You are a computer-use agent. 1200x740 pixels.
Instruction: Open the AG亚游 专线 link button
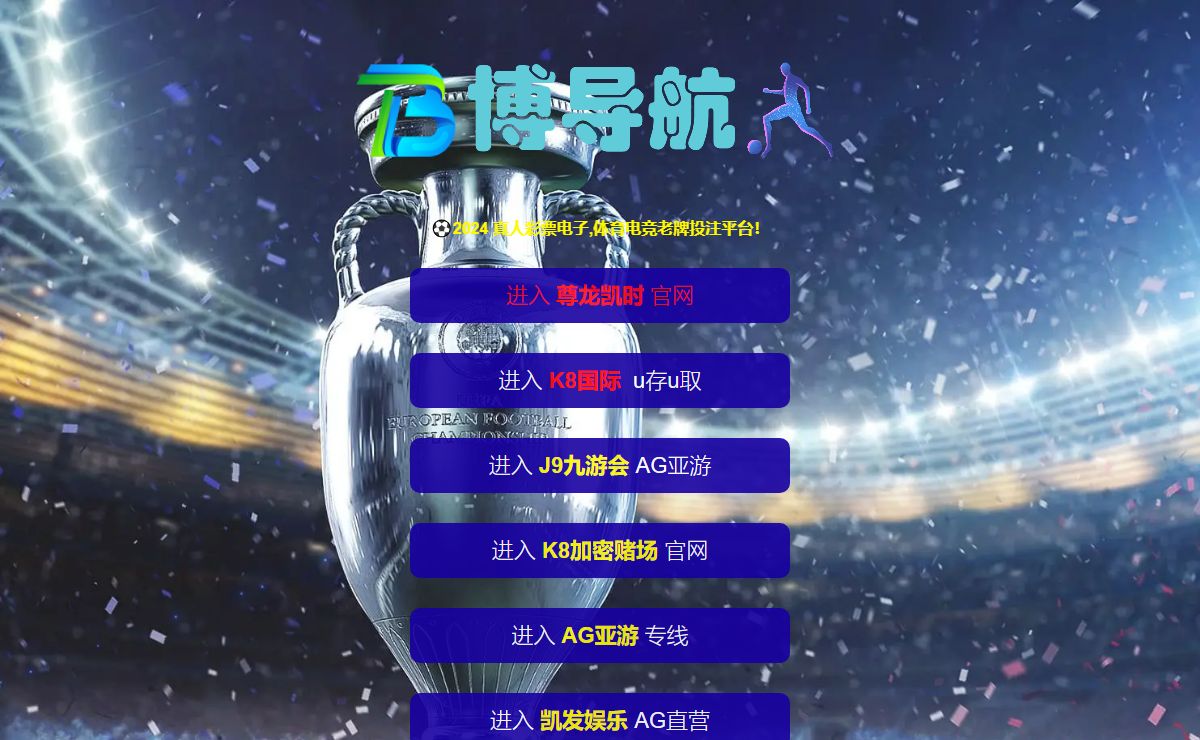pos(599,636)
